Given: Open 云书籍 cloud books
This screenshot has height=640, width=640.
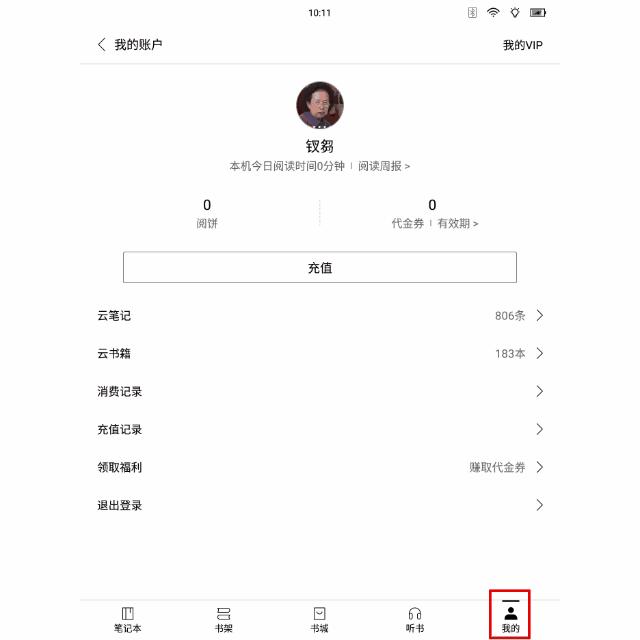Looking at the screenshot, I should (x=320, y=354).
